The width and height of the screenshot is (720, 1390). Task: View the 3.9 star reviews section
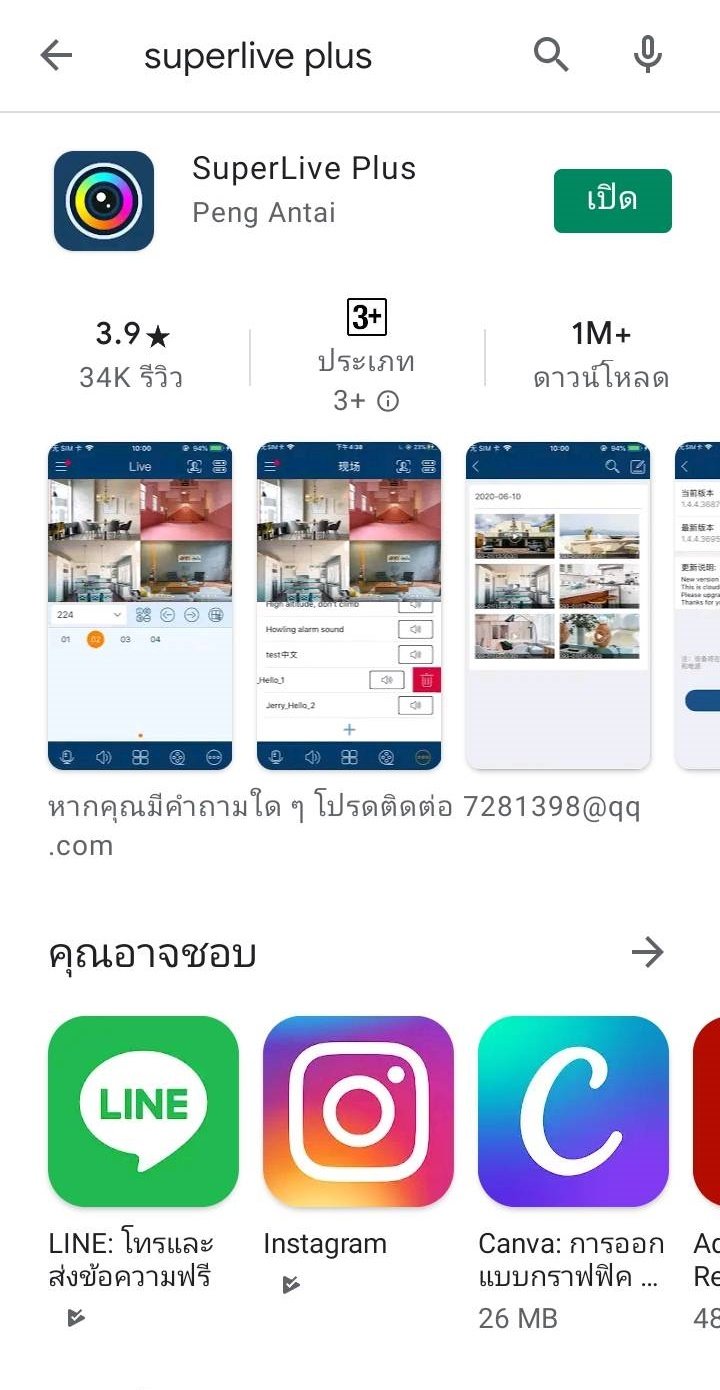(x=131, y=354)
